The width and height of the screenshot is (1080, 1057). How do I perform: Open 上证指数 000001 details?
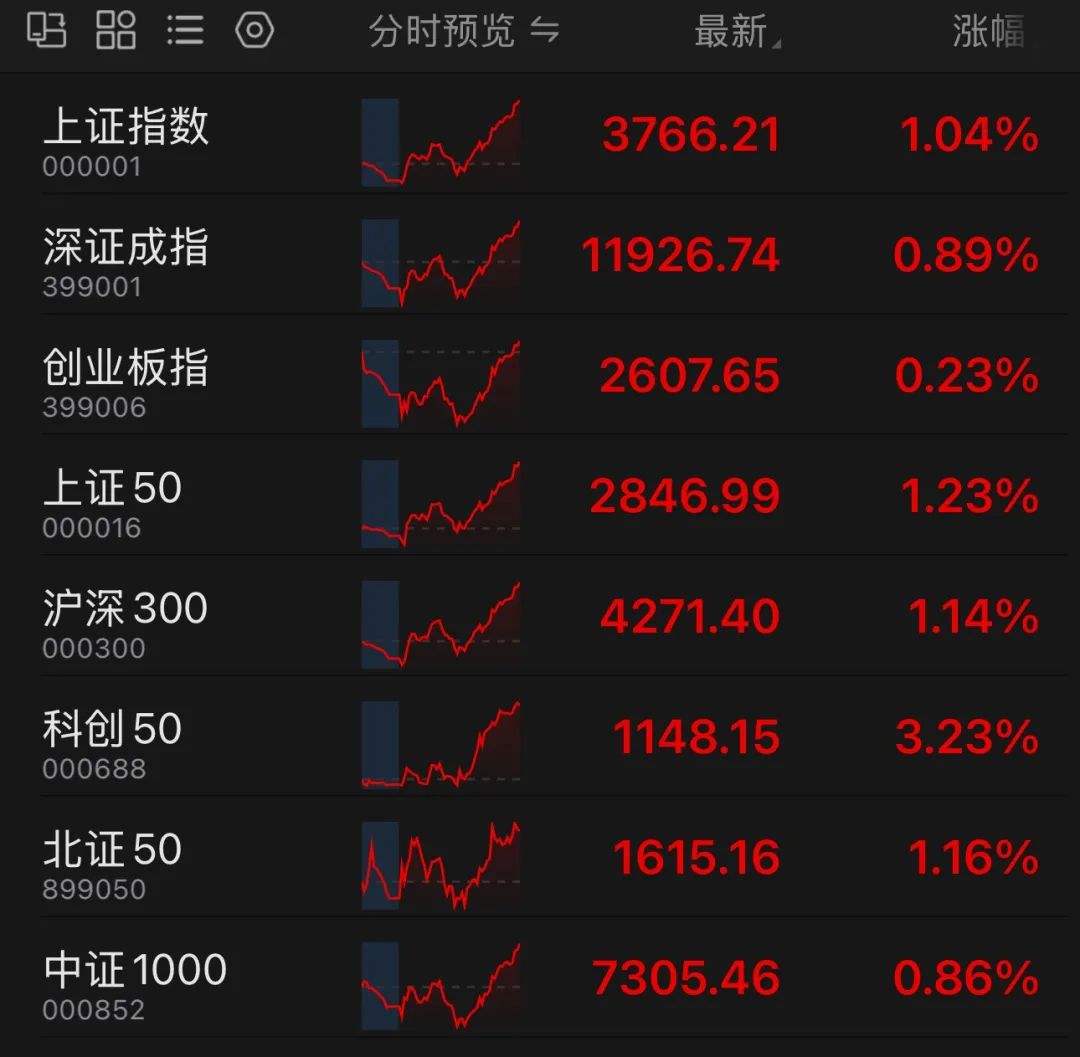pyautogui.click(x=126, y=140)
